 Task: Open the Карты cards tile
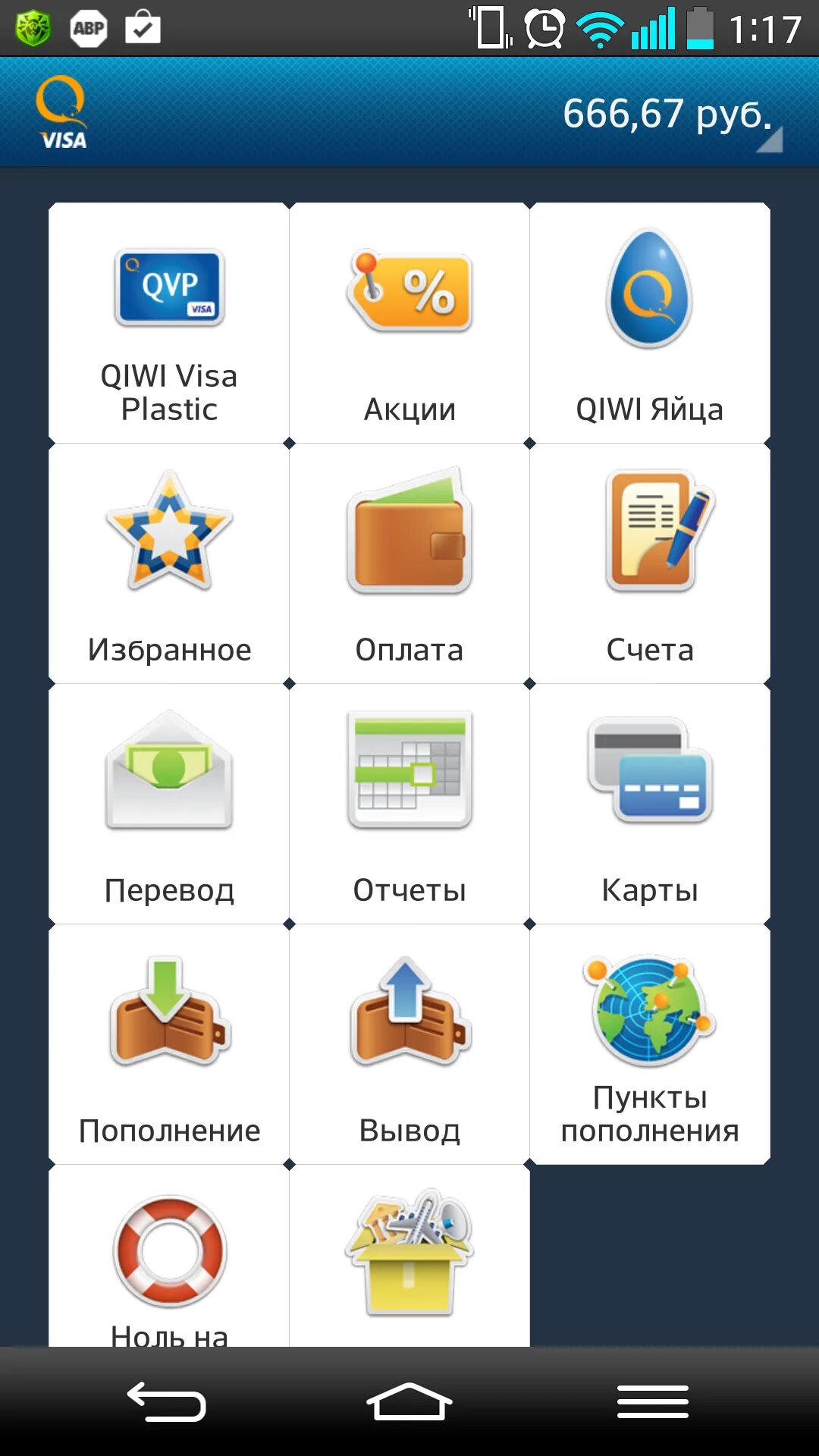point(650,804)
